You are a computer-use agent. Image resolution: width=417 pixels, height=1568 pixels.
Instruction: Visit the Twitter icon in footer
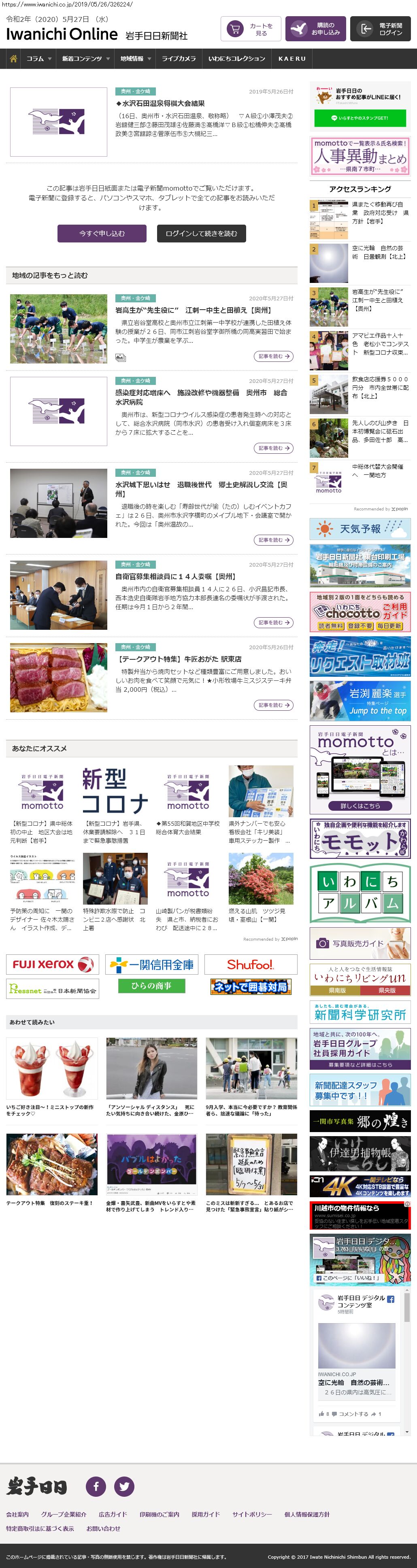(x=124, y=1486)
